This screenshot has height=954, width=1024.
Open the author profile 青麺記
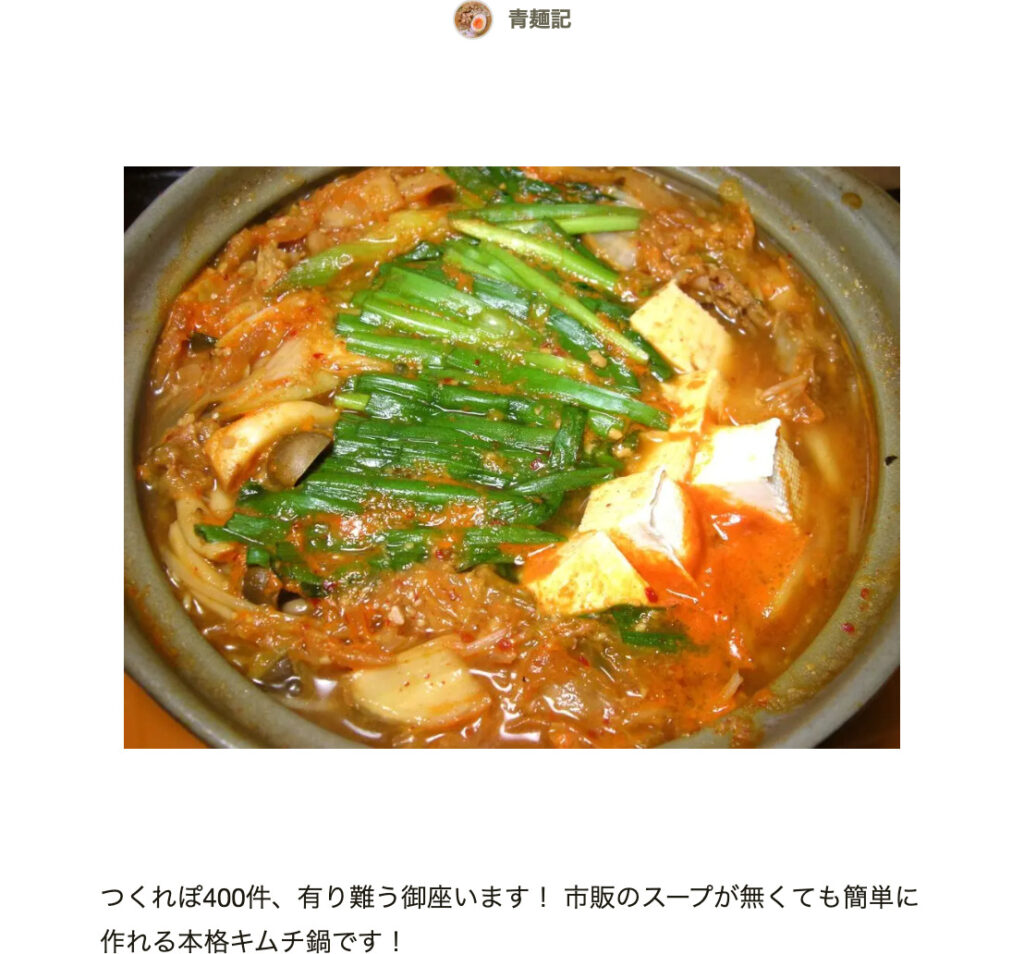click(538, 20)
